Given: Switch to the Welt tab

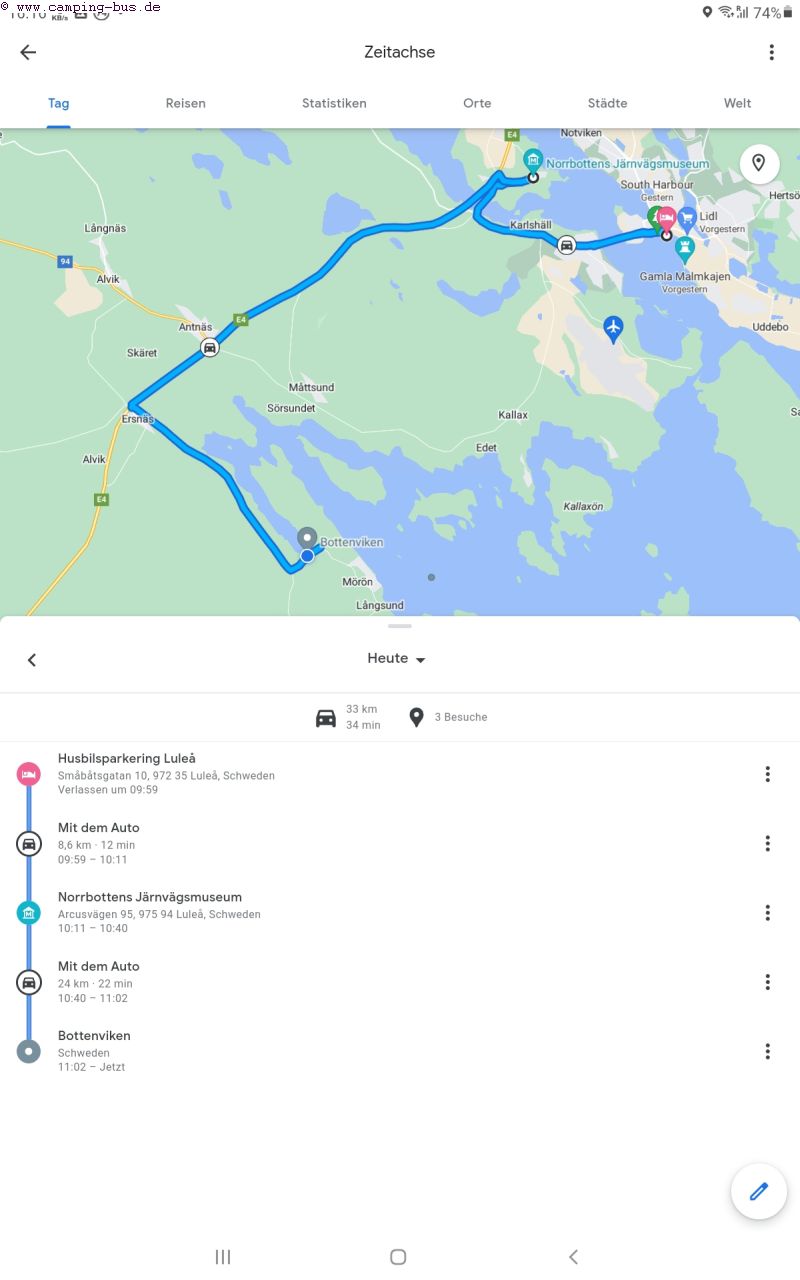Looking at the screenshot, I should [737, 103].
